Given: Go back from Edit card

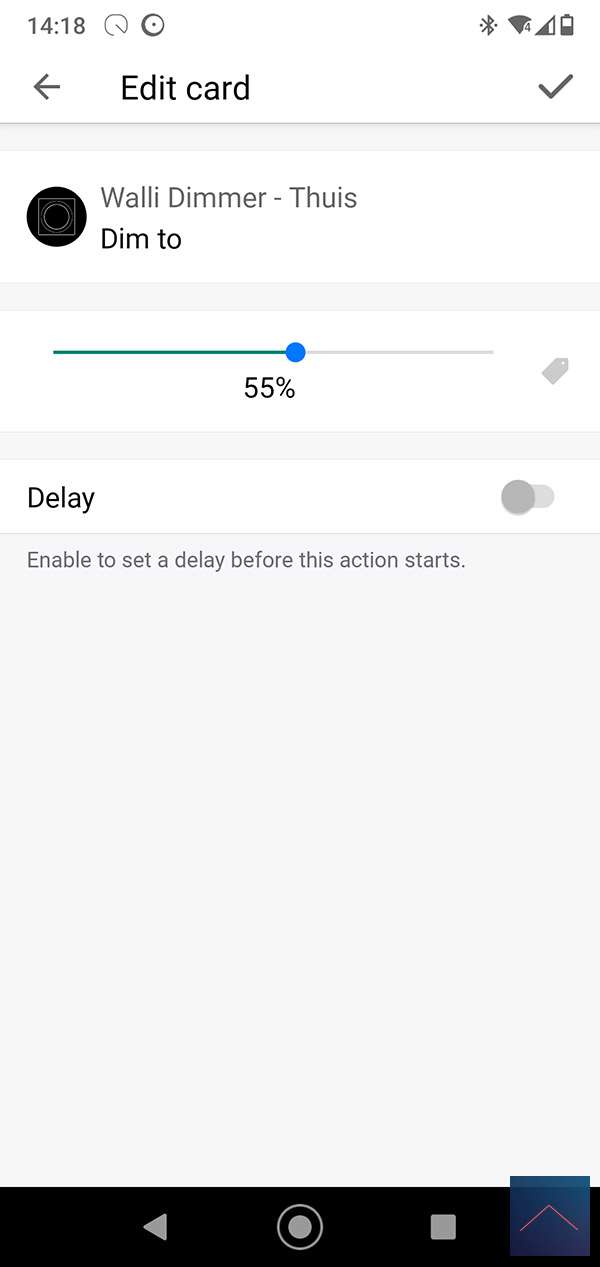Looking at the screenshot, I should pos(47,88).
